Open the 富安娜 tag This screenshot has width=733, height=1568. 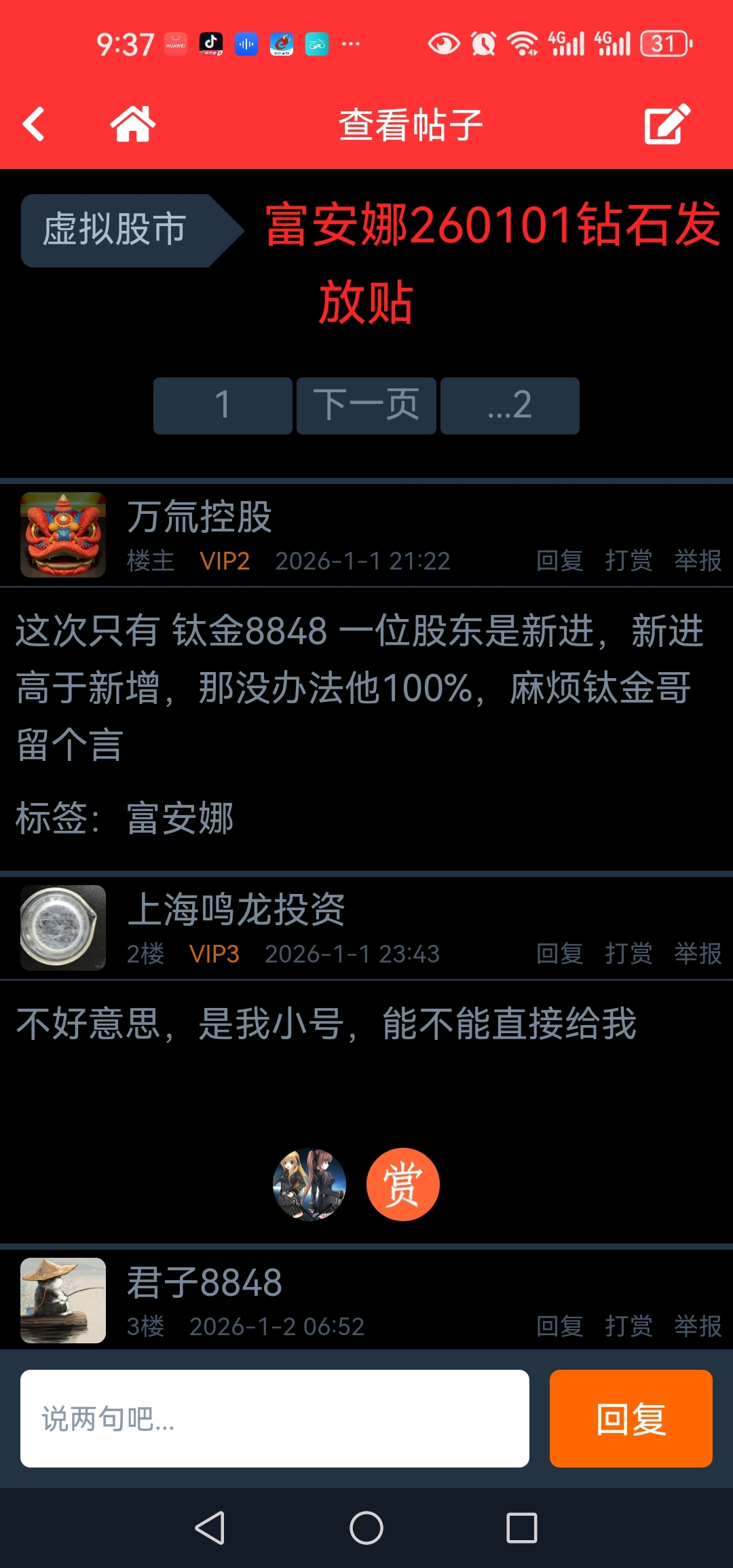click(181, 818)
